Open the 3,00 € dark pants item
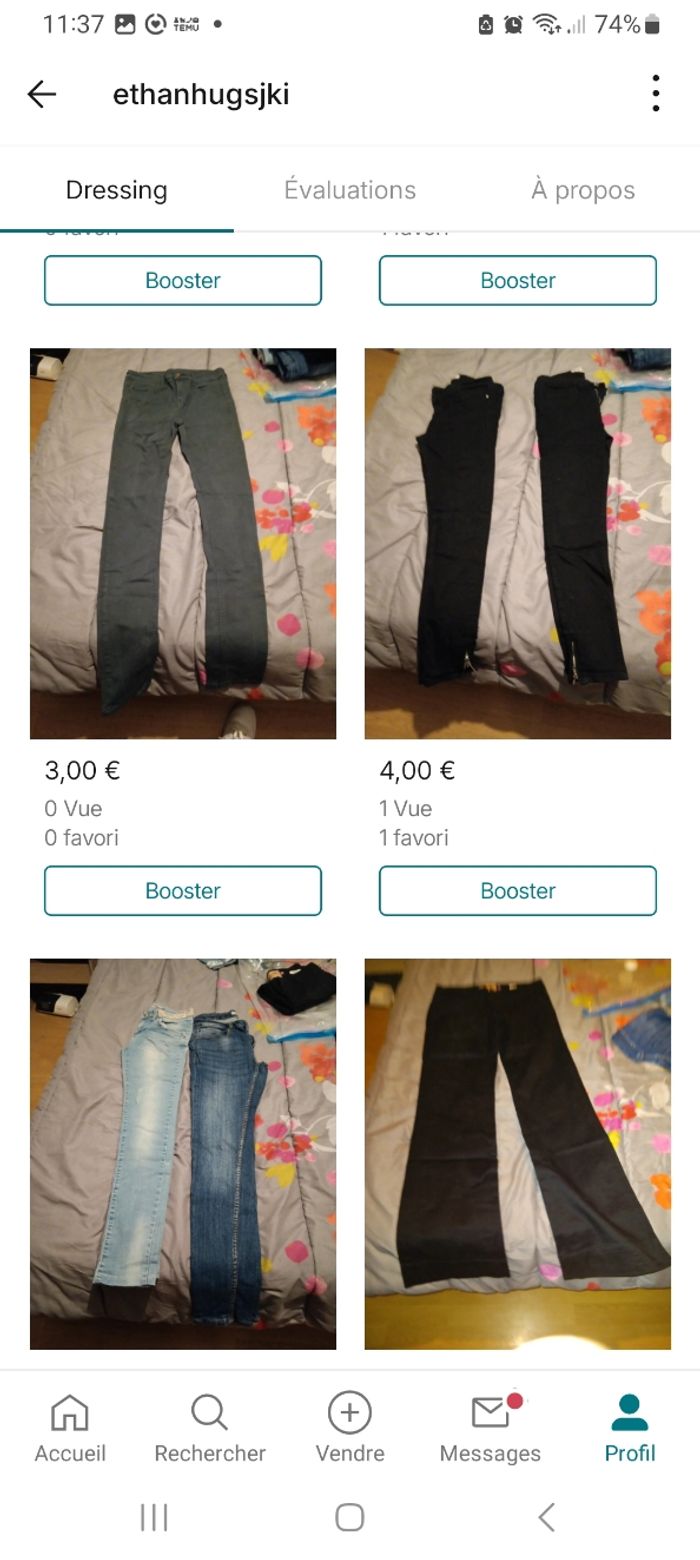The height and width of the screenshot is (1560, 700). (183, 543)
